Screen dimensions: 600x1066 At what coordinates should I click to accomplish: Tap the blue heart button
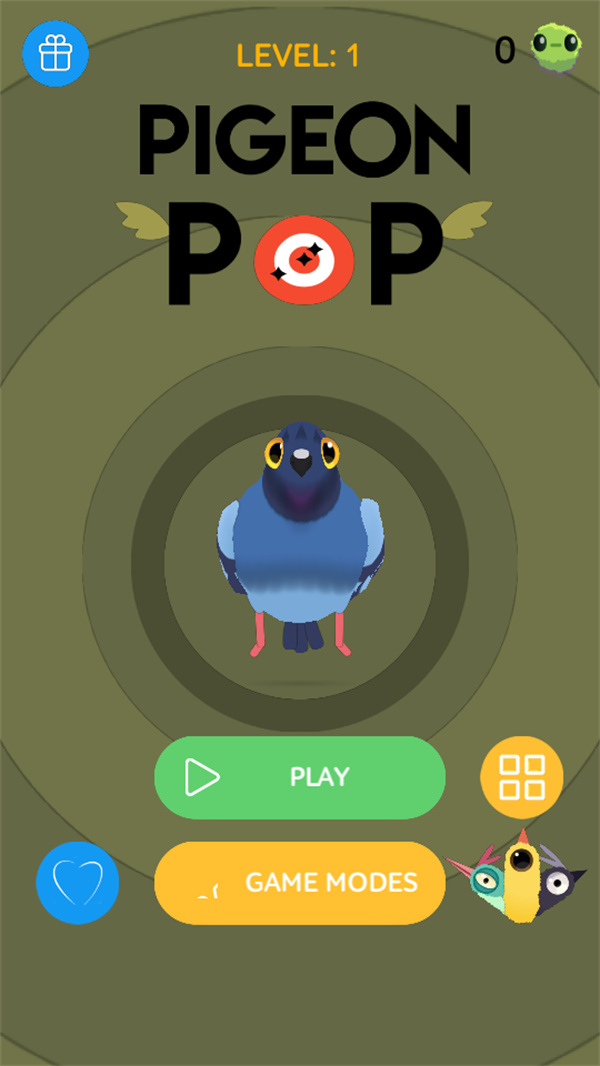point(77,883)
